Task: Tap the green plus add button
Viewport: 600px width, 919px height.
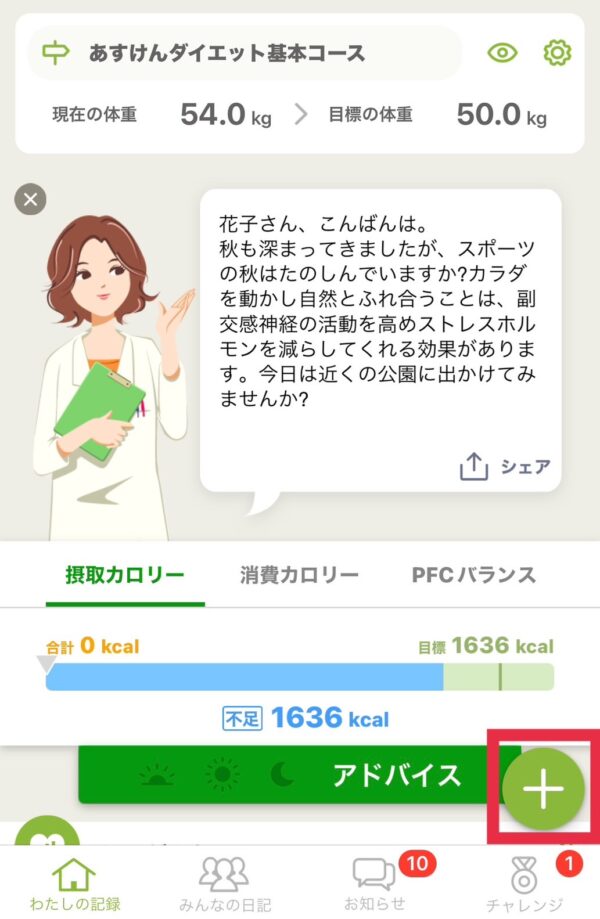Action: coord(543,788)
